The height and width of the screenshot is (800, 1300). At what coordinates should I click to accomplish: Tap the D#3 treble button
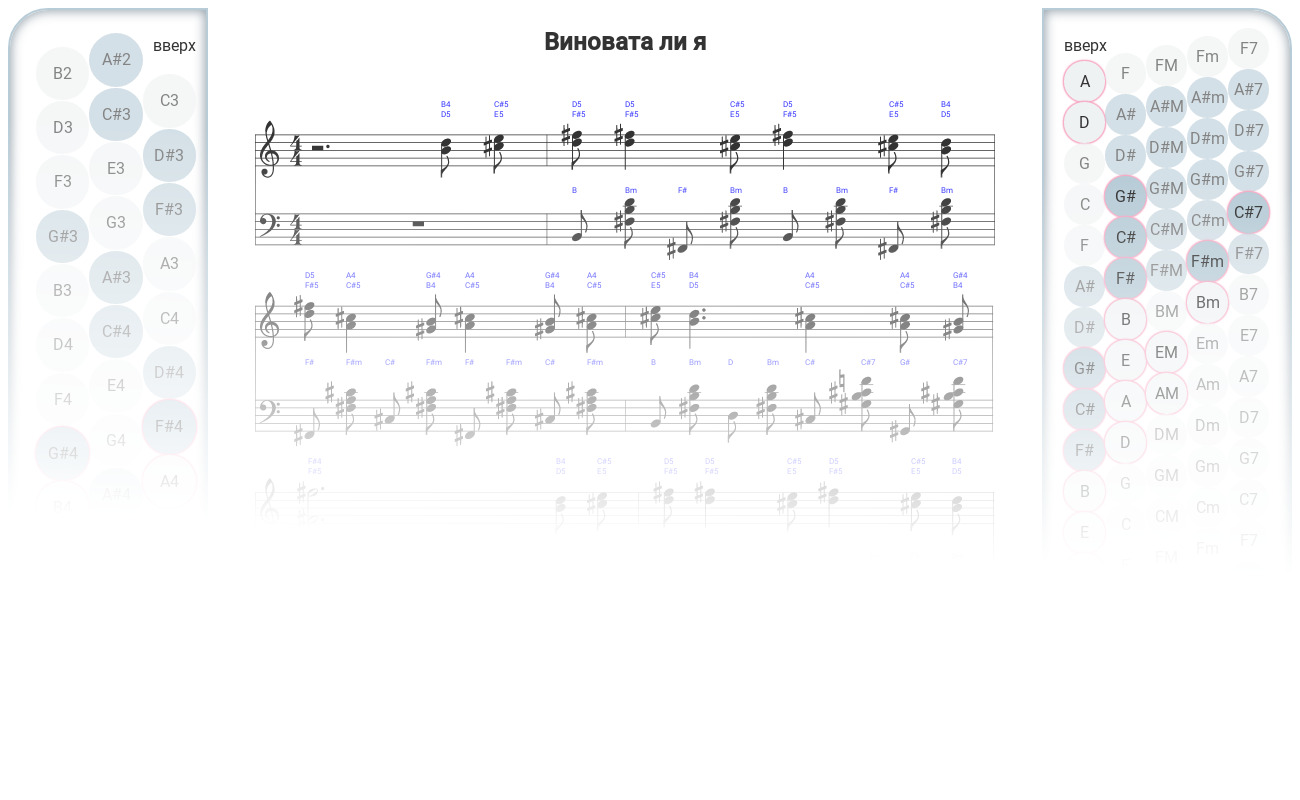(x=169, y=155)
